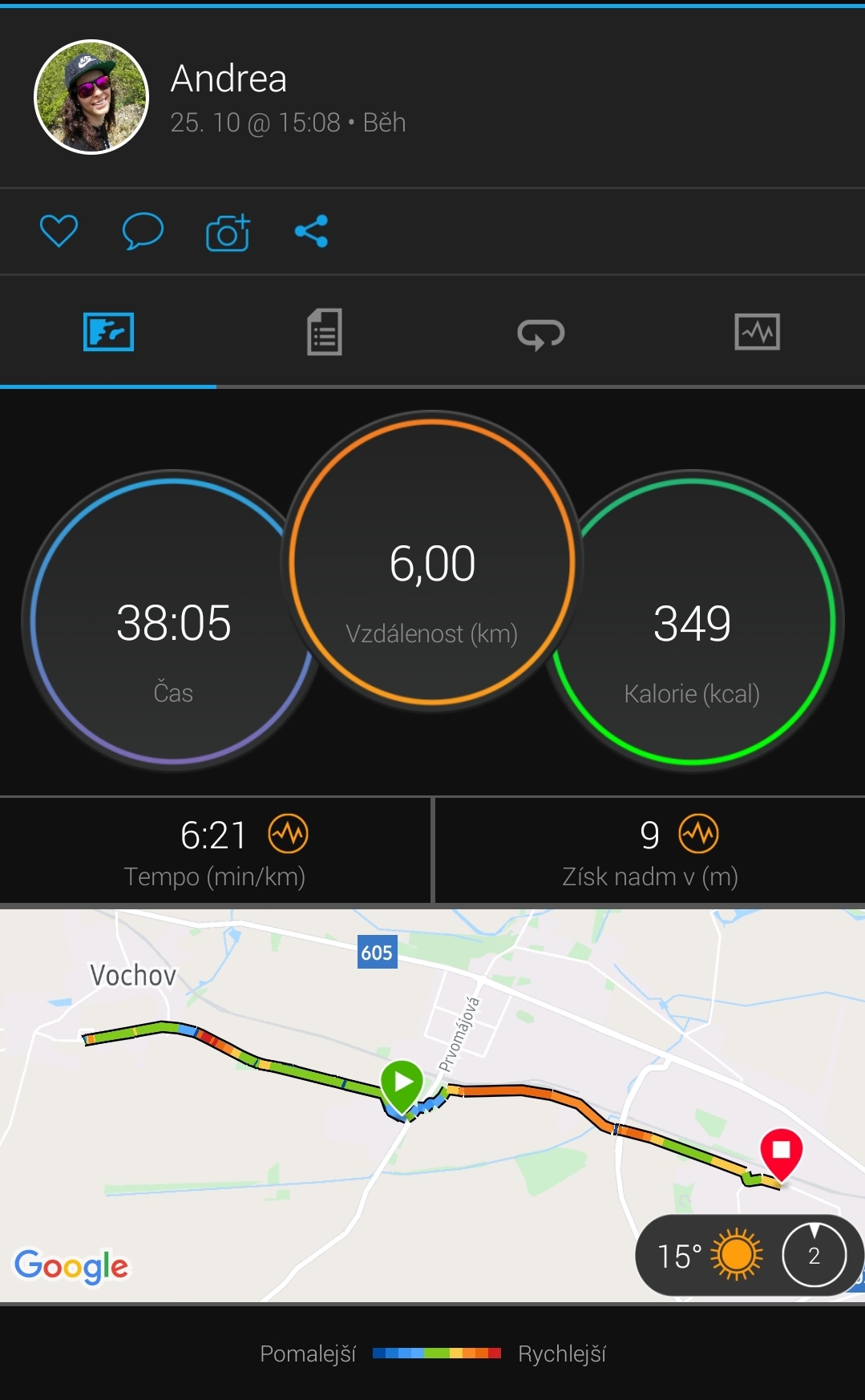This screenshot has height=1400, width=865.
Task: Share this activity
Action: (x=311, y=232)
